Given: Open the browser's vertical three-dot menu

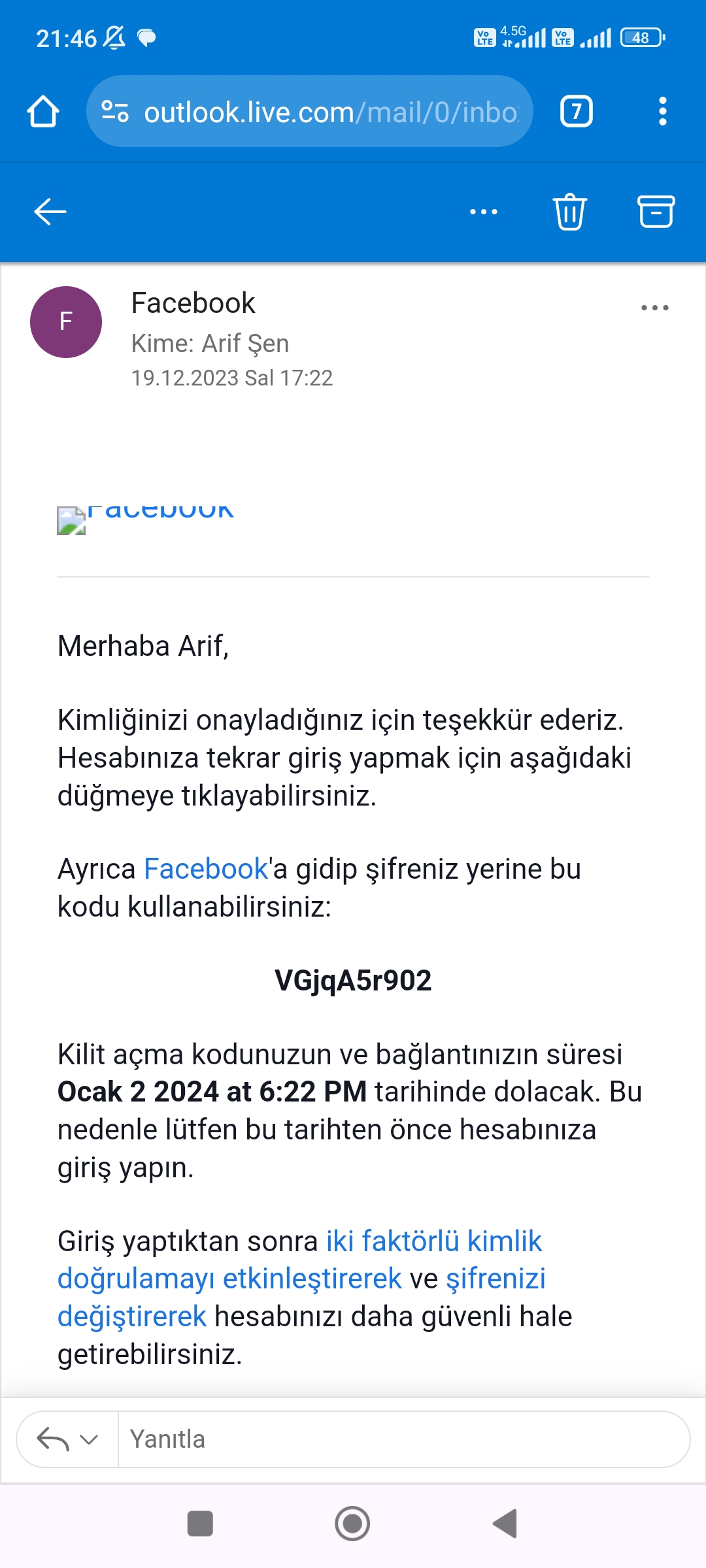Looking at the screenshot, I should pyautogui.click(x=663, y=111).
